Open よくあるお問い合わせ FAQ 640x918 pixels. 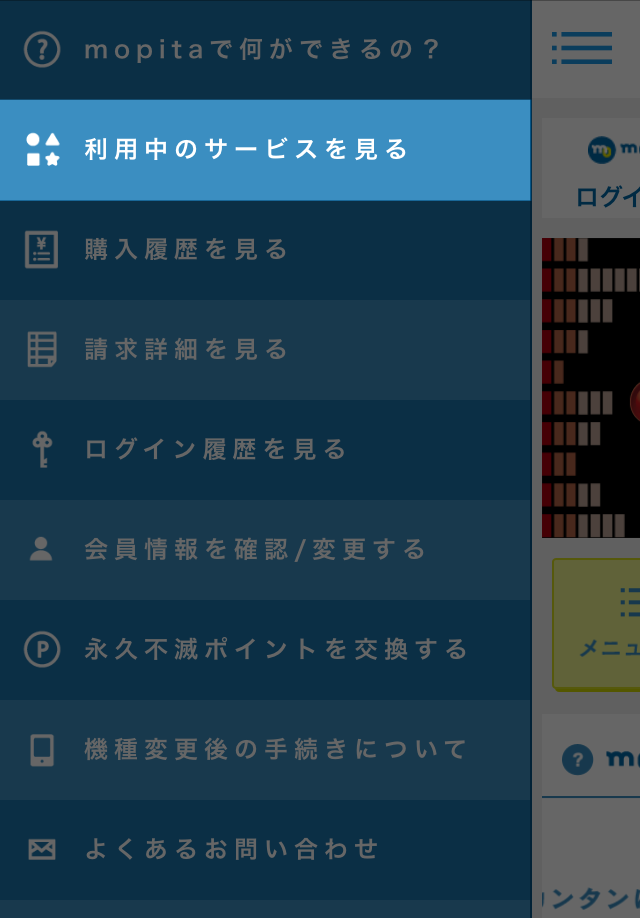pyautogui.click(x=232, y=850)
